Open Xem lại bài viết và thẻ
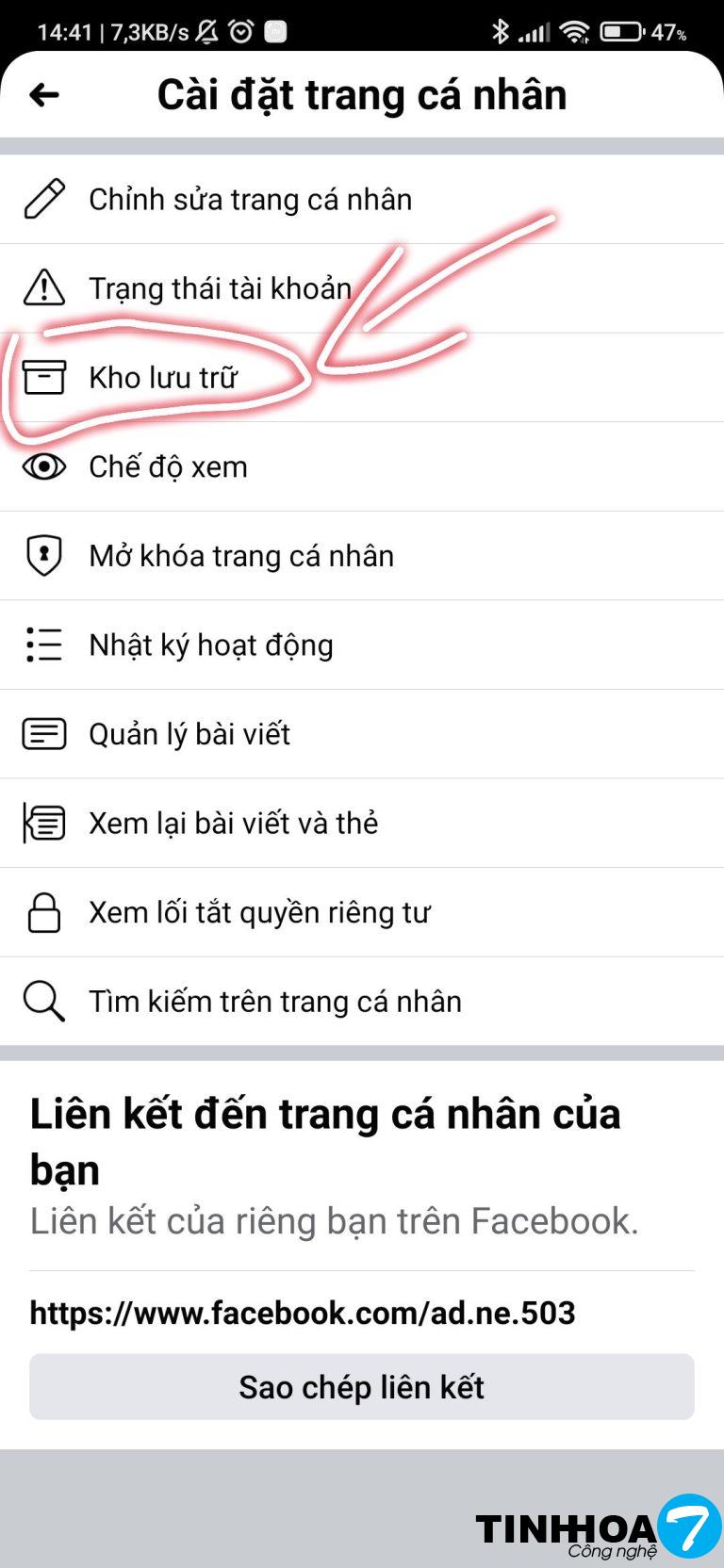724x1568 pixels. [x=233, y=824]
